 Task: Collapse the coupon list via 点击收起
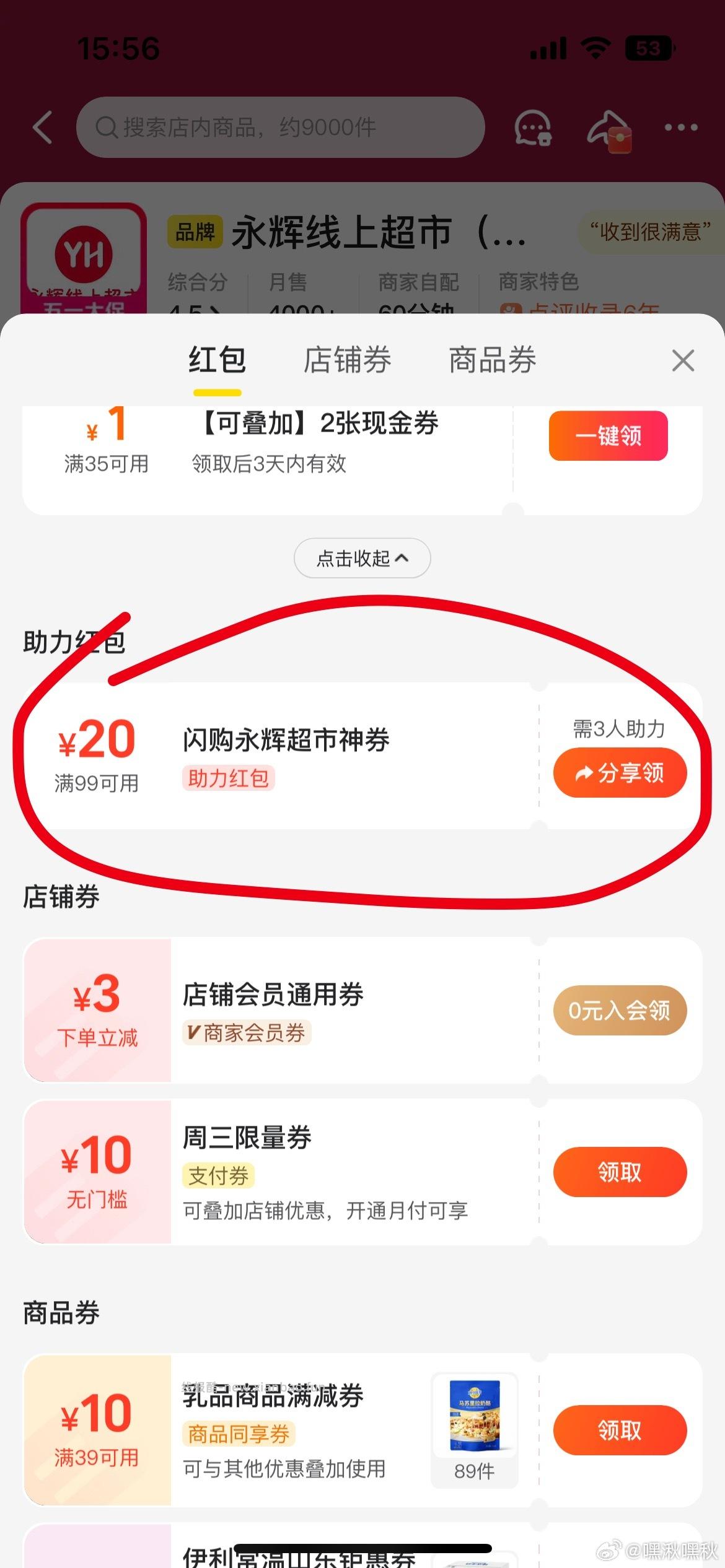click(361, 558)
